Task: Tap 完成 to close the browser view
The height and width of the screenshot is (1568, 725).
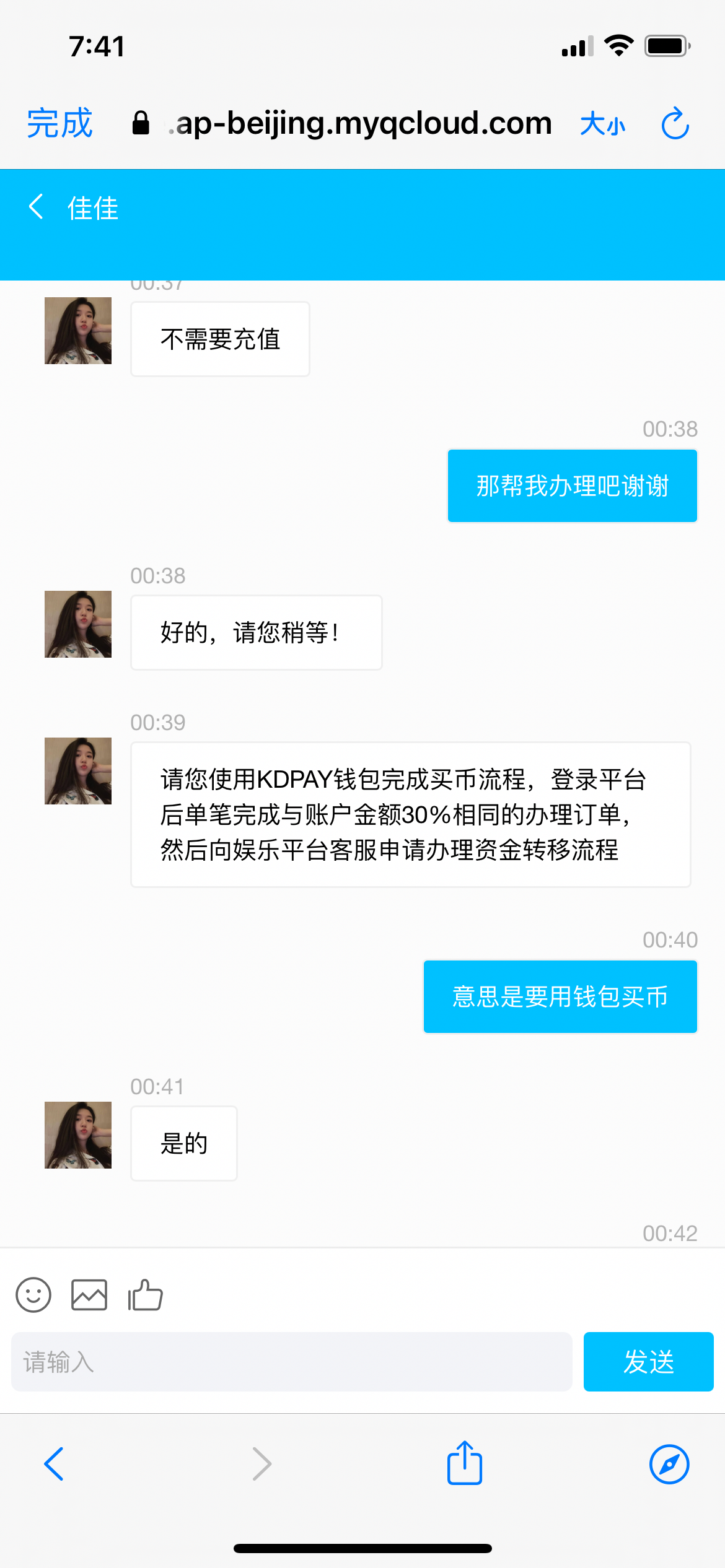Action: pyautogui.click(x=59, y=123)
